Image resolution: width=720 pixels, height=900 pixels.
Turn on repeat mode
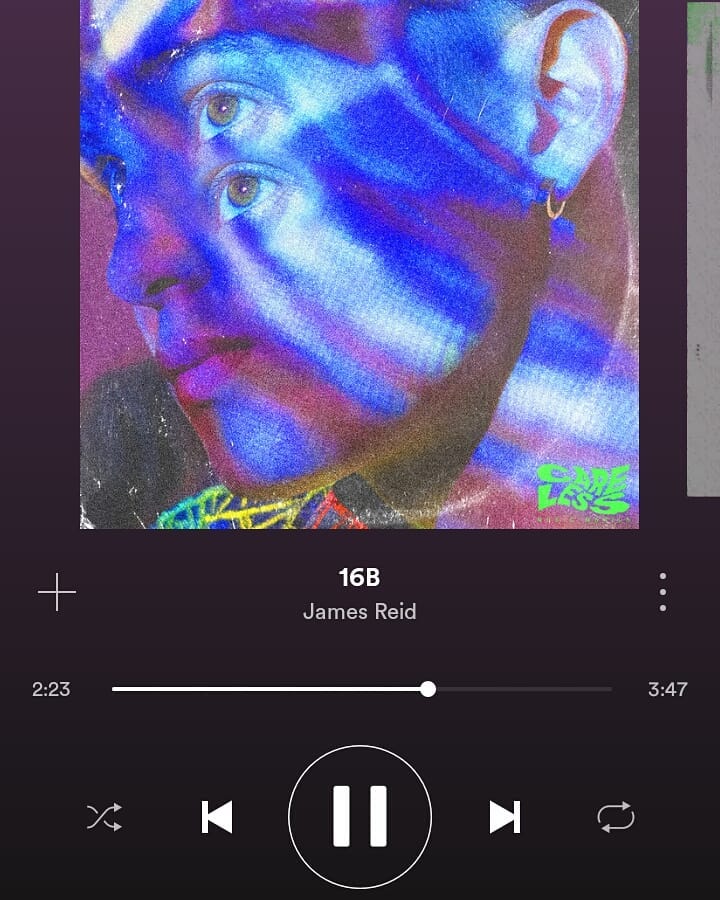[616, 817]
